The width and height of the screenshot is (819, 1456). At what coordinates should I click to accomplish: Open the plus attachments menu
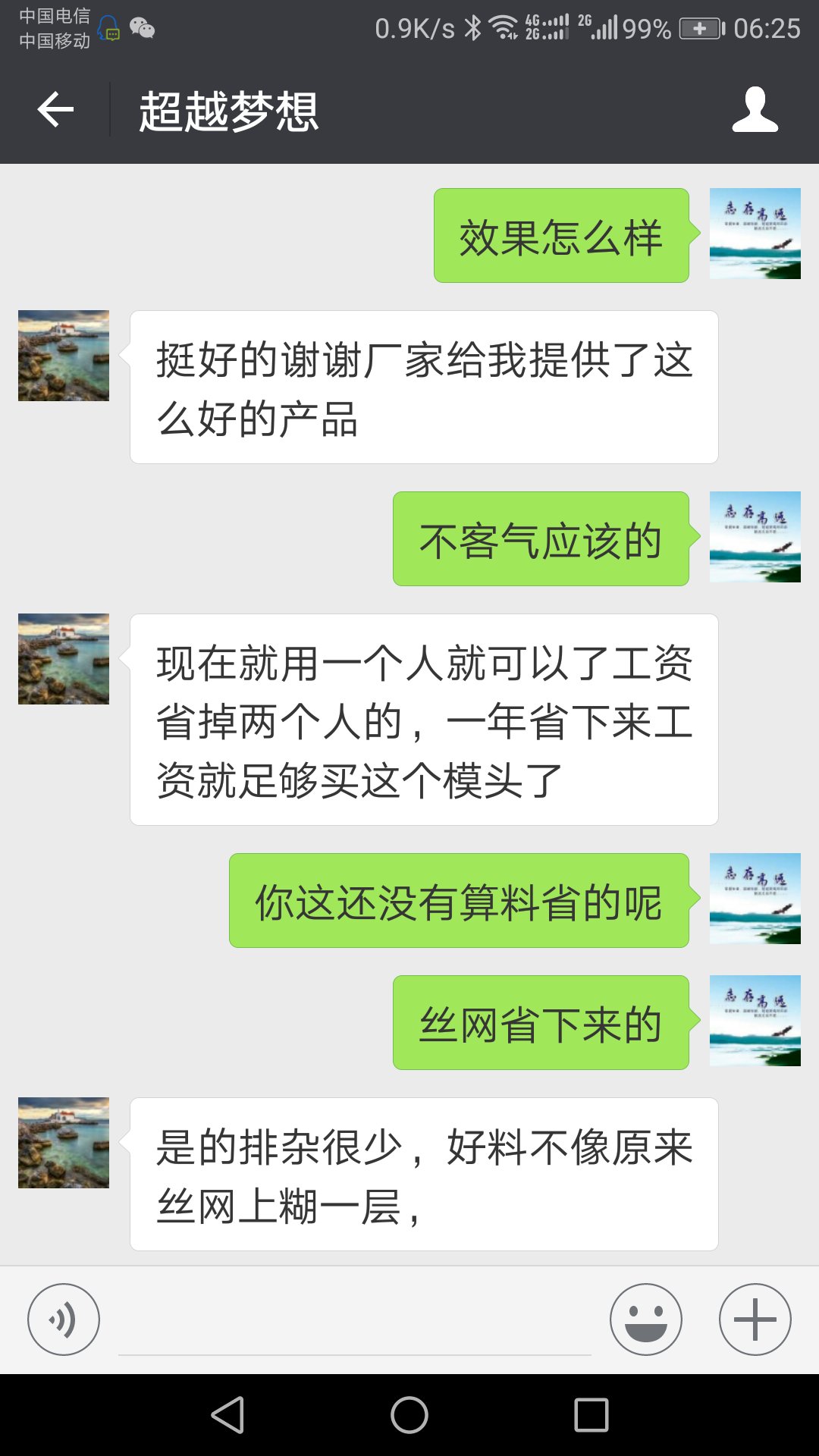tap(755, 1319)
